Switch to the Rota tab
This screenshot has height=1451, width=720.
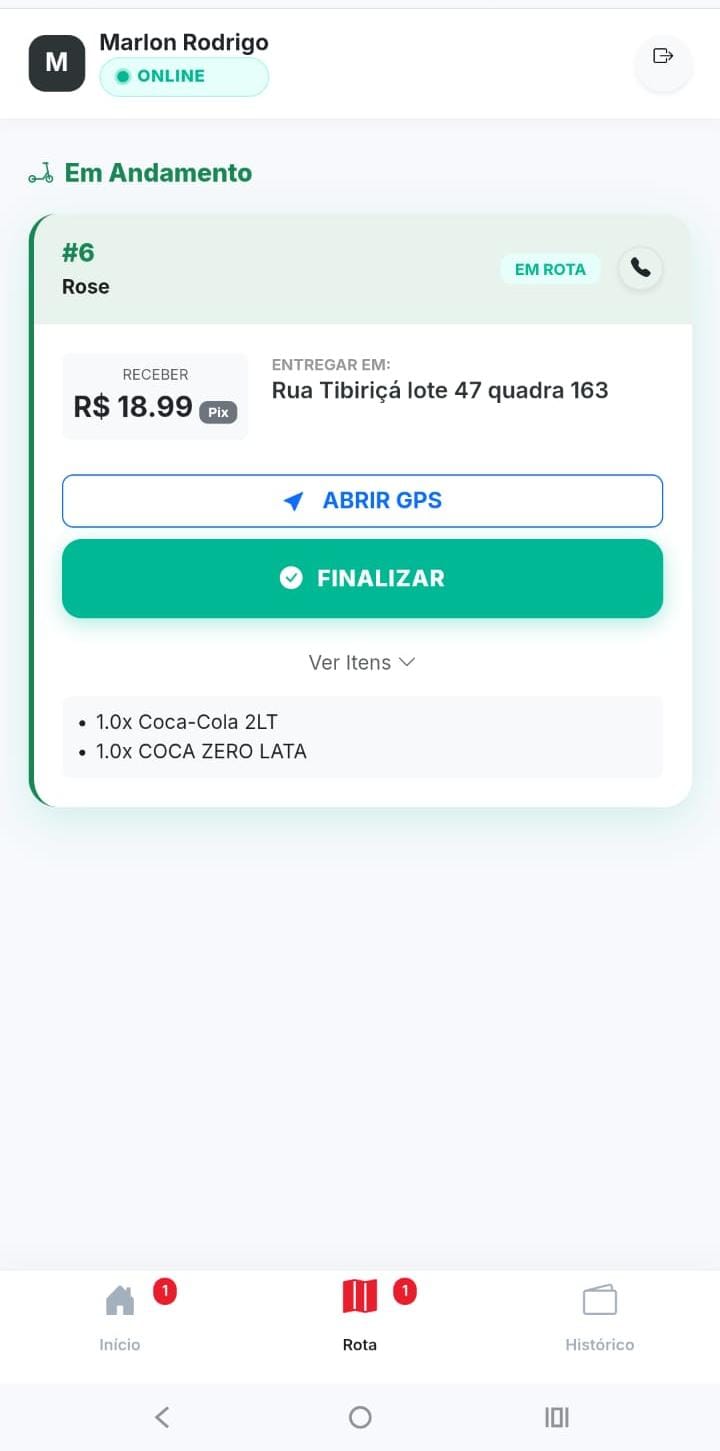point(360,1320)
